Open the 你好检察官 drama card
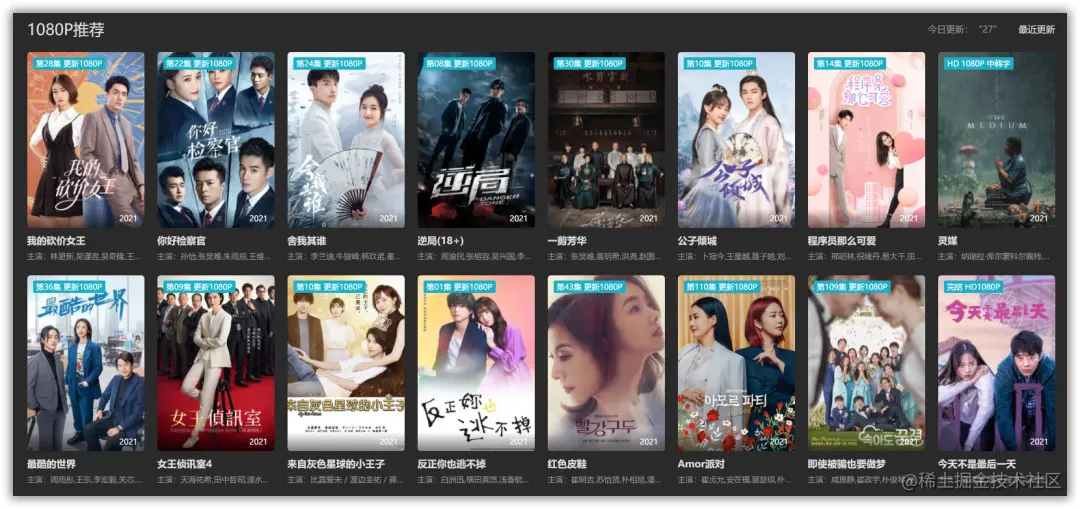 point(215,140)
